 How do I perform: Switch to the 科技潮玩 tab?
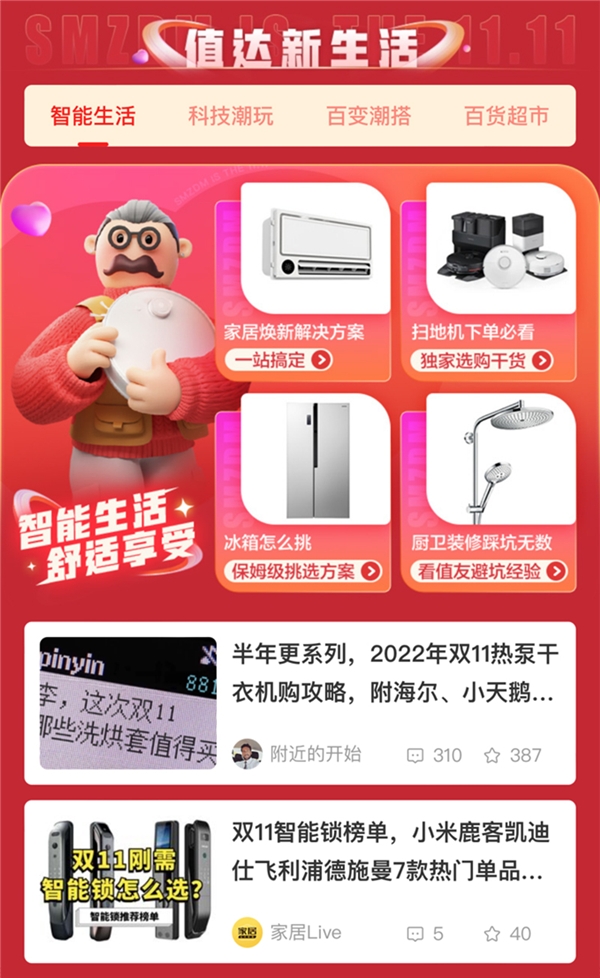(230, 116)
